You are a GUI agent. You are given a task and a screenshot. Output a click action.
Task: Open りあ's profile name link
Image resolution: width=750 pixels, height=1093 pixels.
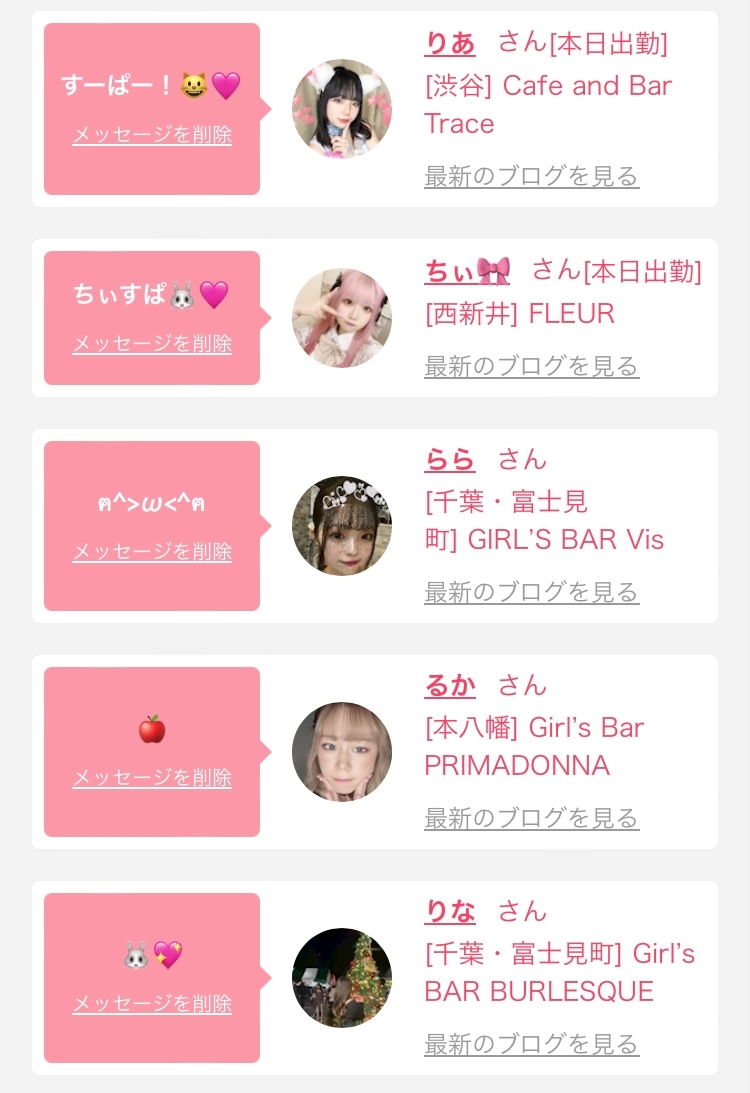(x=450, y=43)
